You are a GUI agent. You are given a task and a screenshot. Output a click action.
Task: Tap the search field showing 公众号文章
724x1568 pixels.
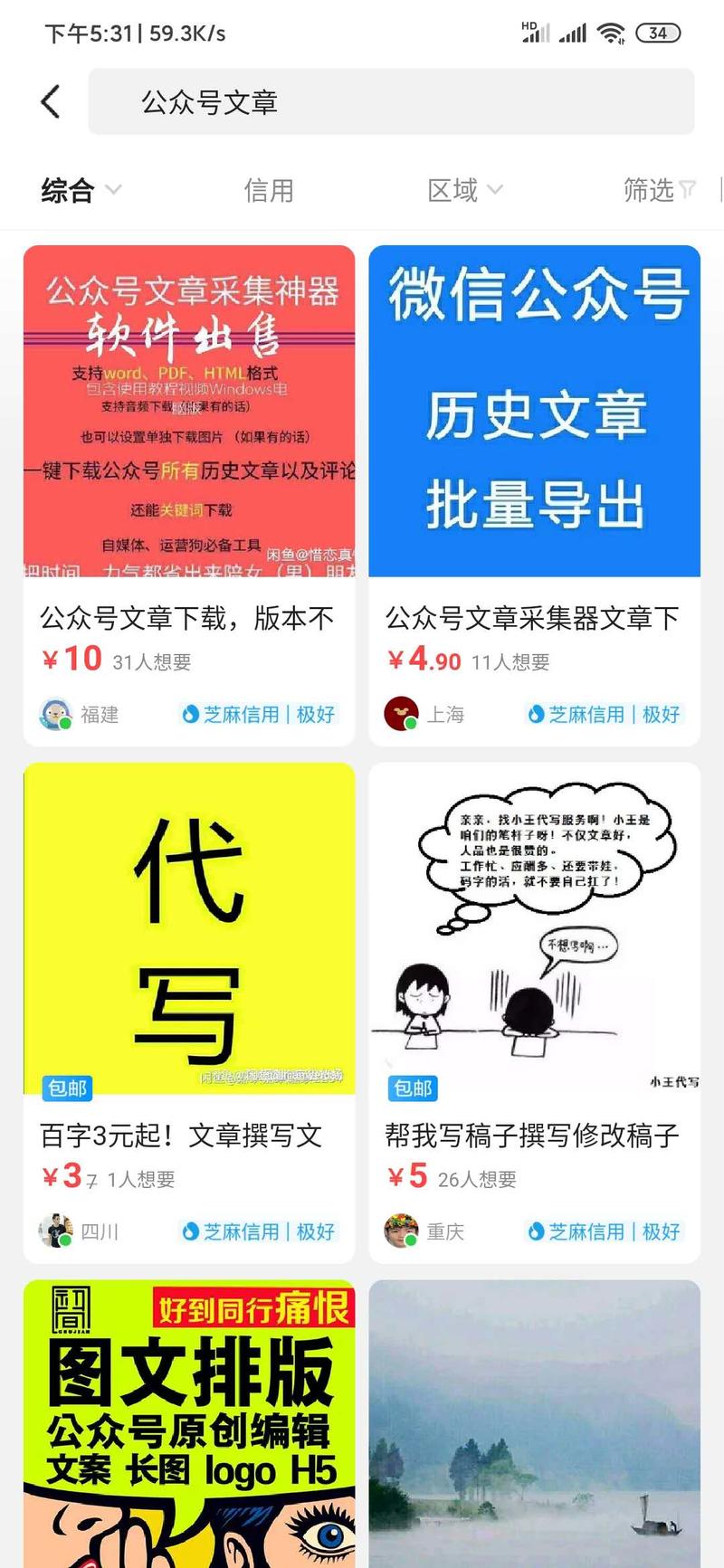click(x=389, y=101)
